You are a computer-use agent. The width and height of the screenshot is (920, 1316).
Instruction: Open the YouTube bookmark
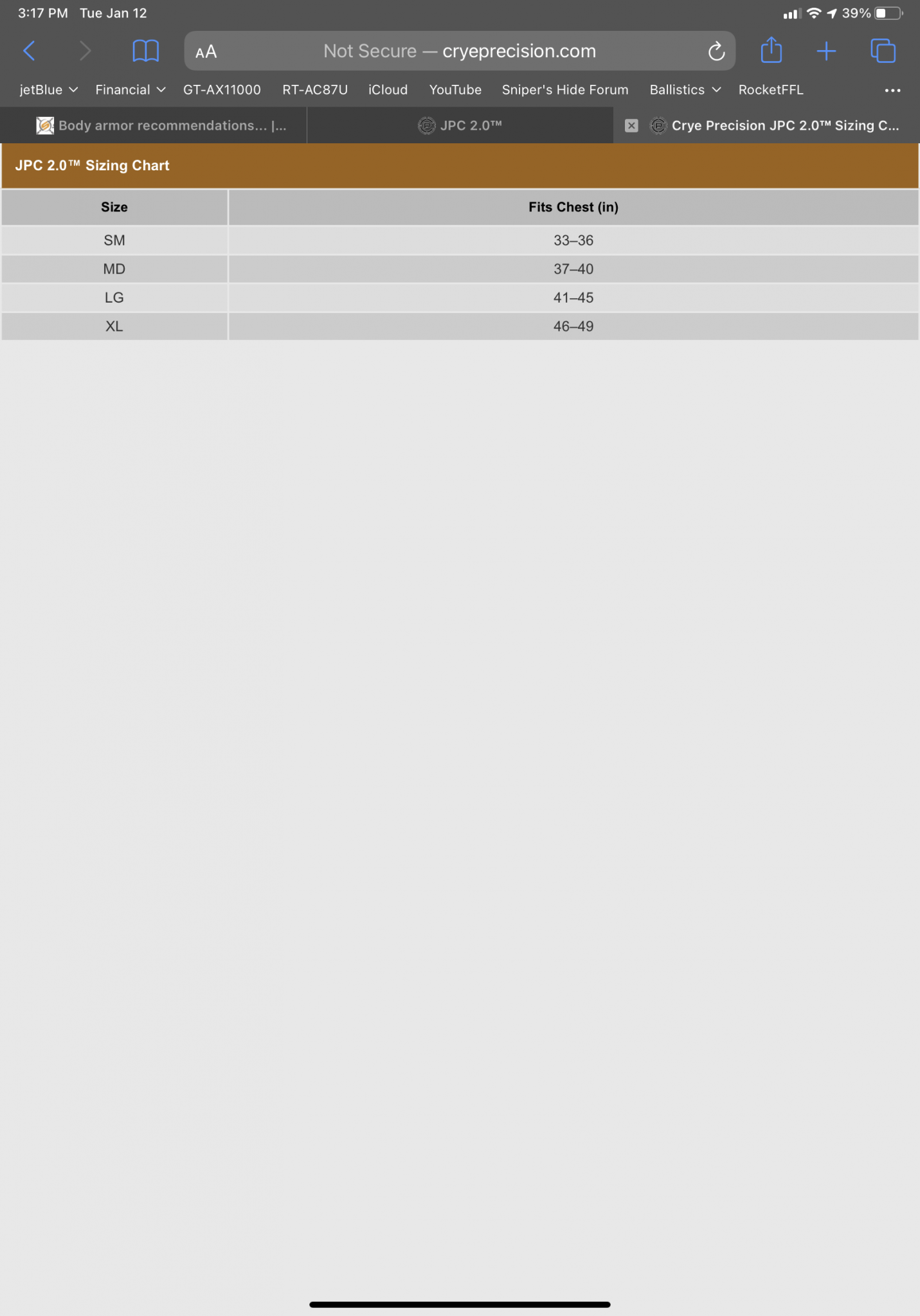(x=455, y=90)
